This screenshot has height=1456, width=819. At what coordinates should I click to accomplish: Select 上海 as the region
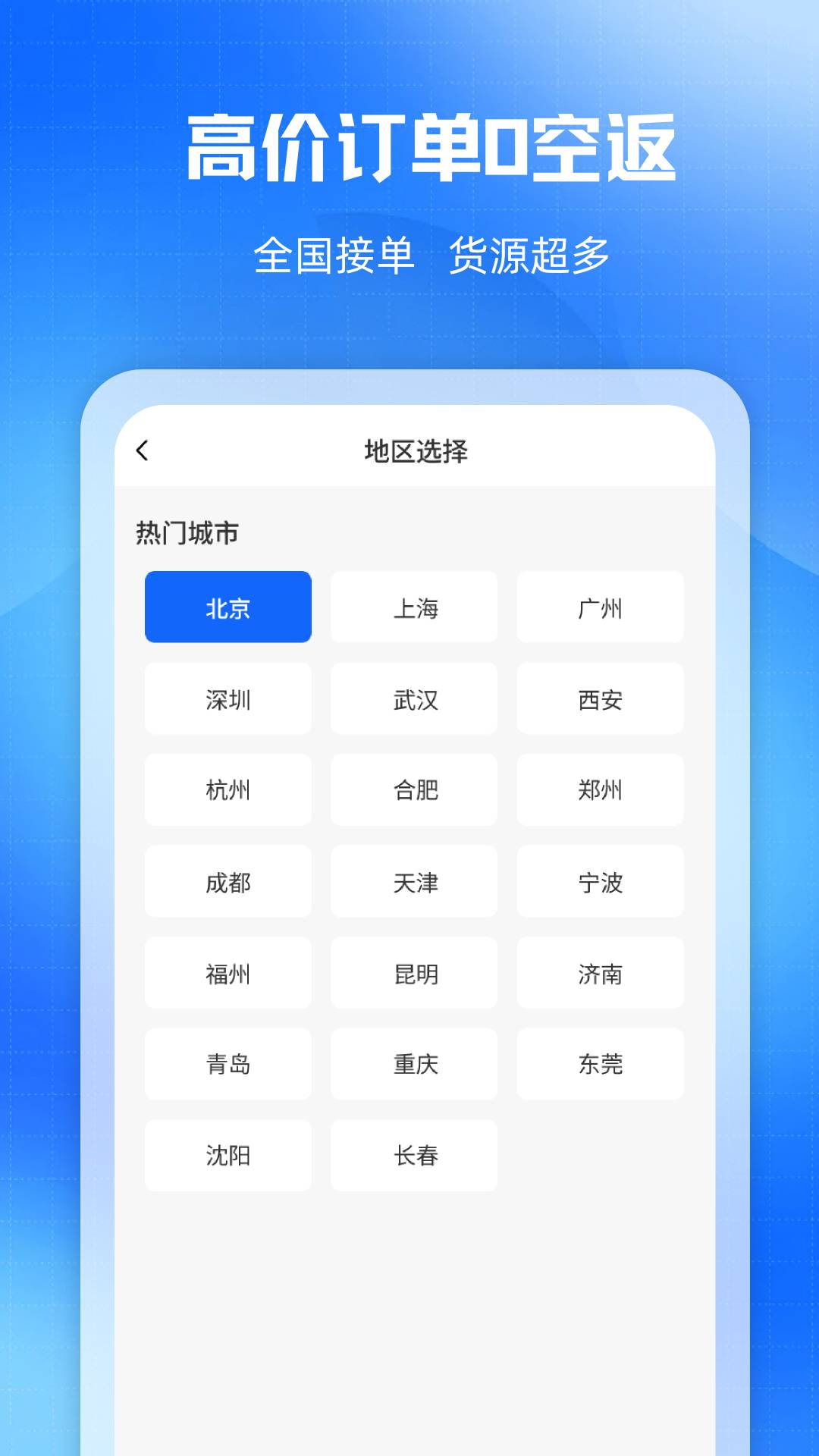413,607
